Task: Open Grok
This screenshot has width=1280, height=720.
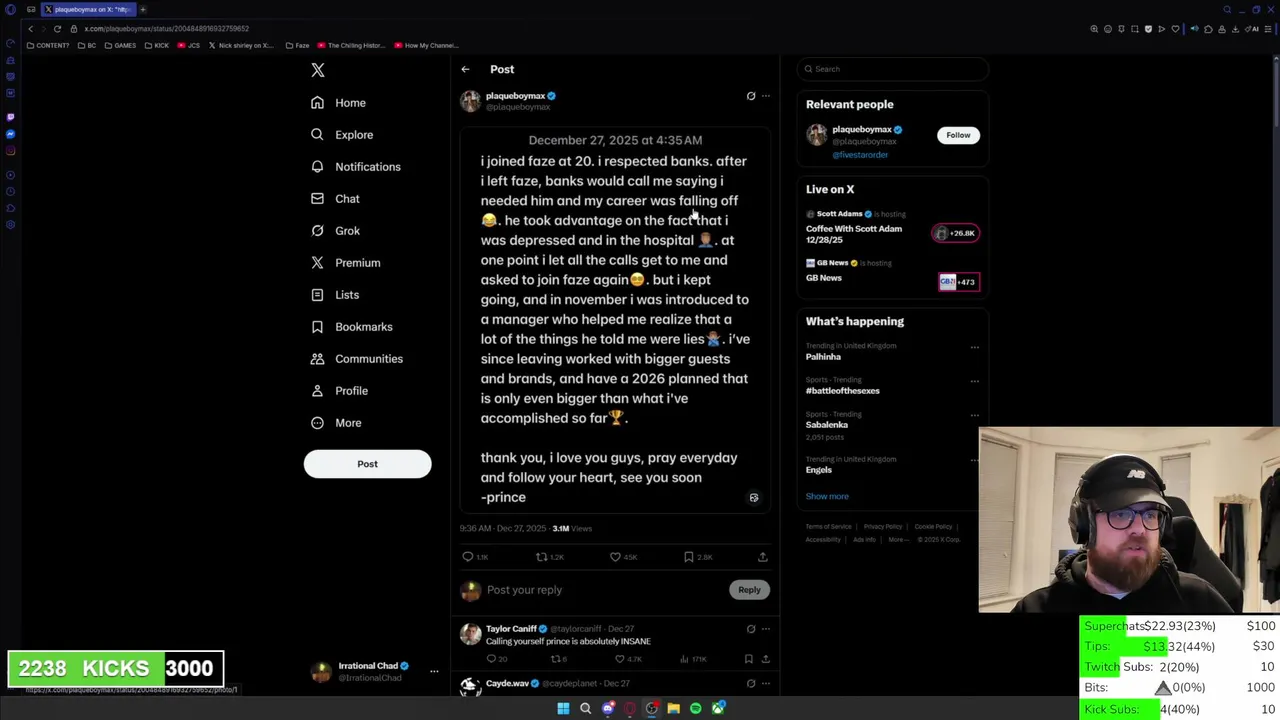Action: [x=346, y=231]
